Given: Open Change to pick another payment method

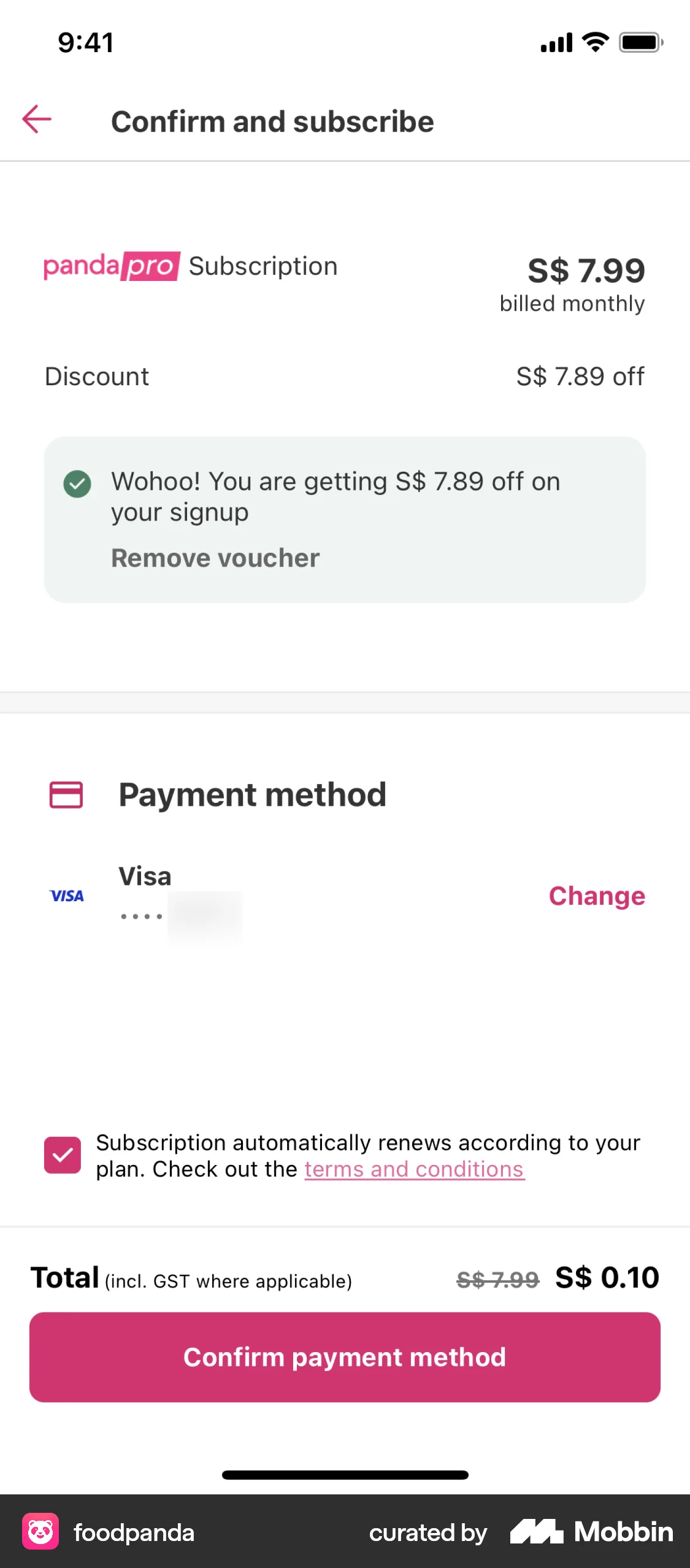Looking at the screenshot, I should (x=596, y=896).
